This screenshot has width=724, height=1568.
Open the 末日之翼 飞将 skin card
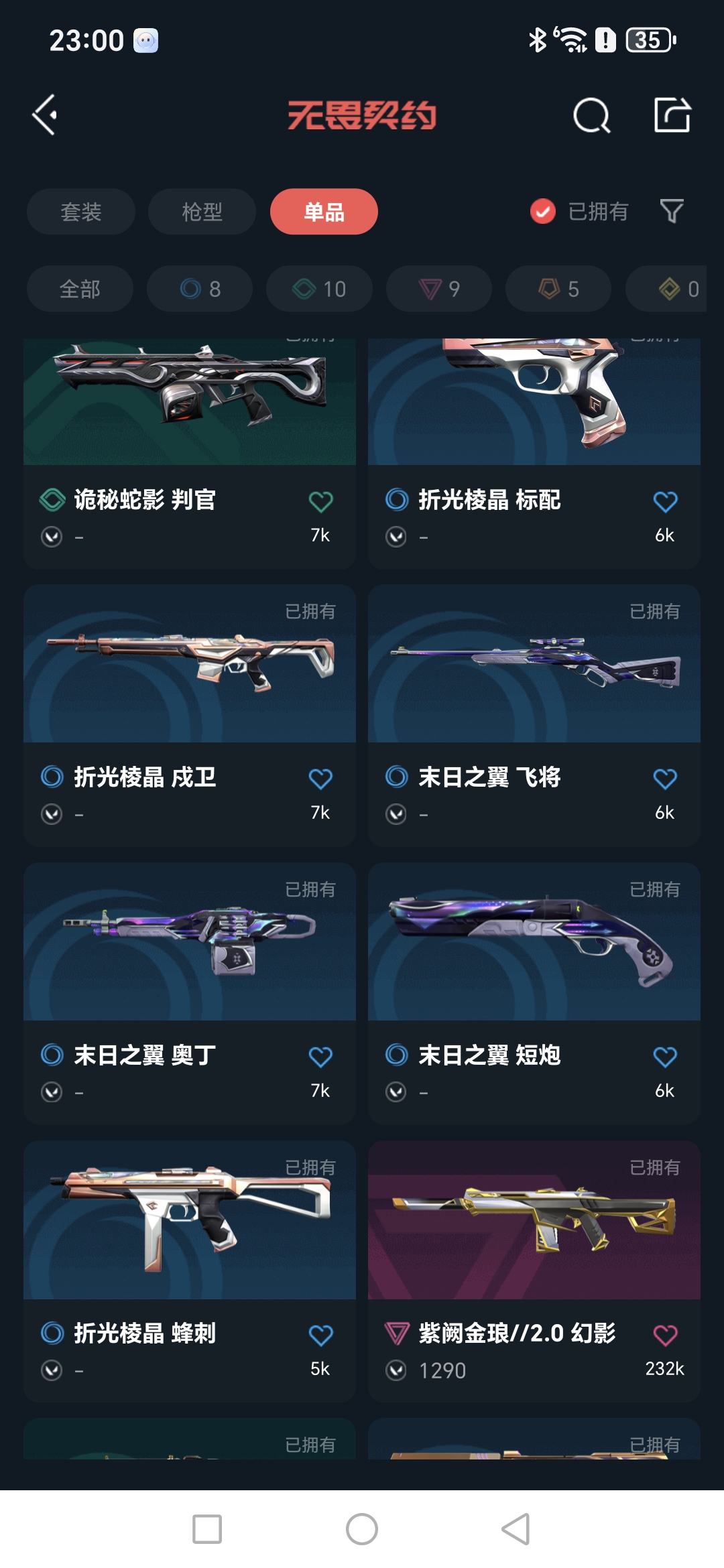[x=534, y=716]
